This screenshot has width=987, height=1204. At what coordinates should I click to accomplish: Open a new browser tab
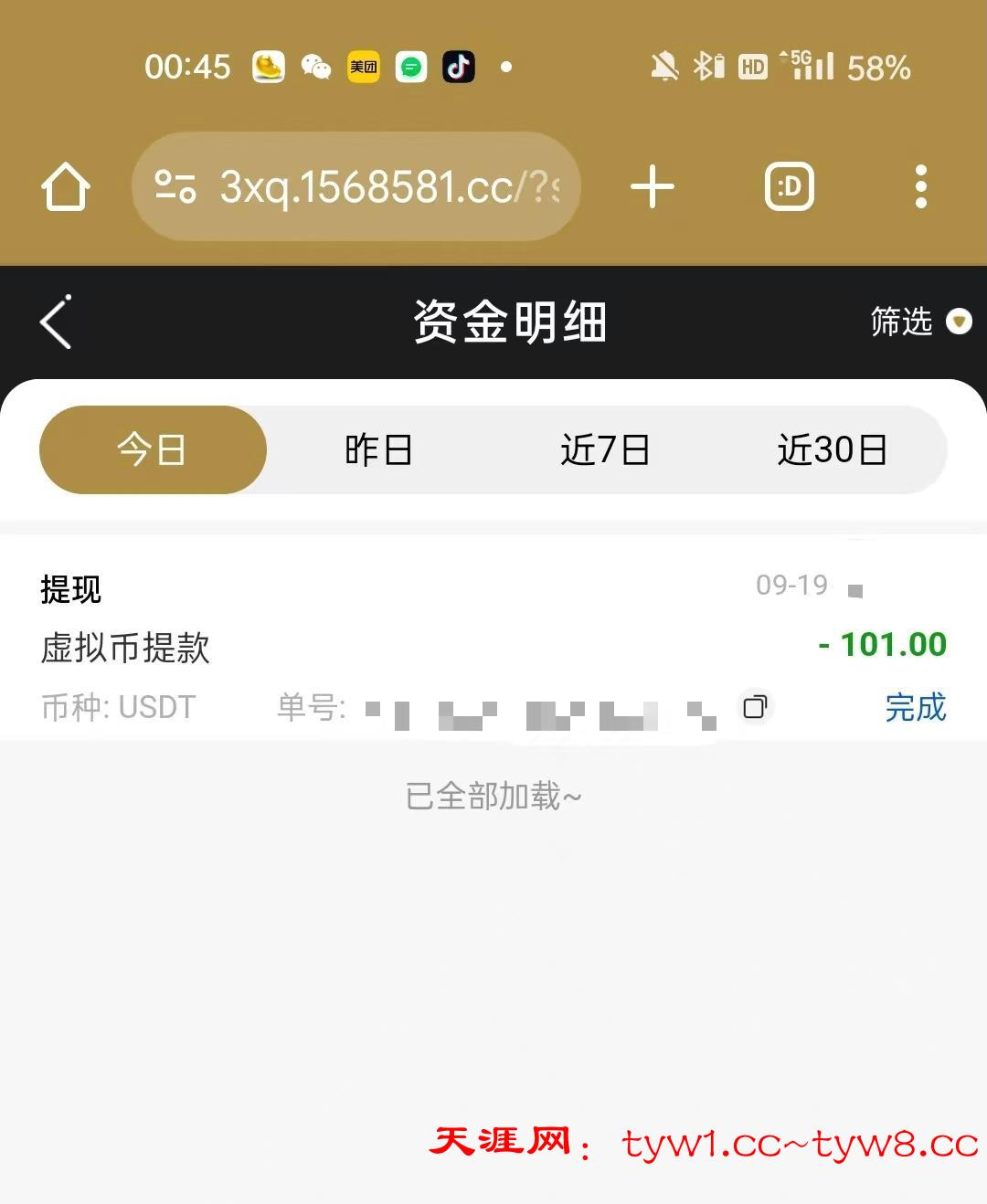click(653, 187)
